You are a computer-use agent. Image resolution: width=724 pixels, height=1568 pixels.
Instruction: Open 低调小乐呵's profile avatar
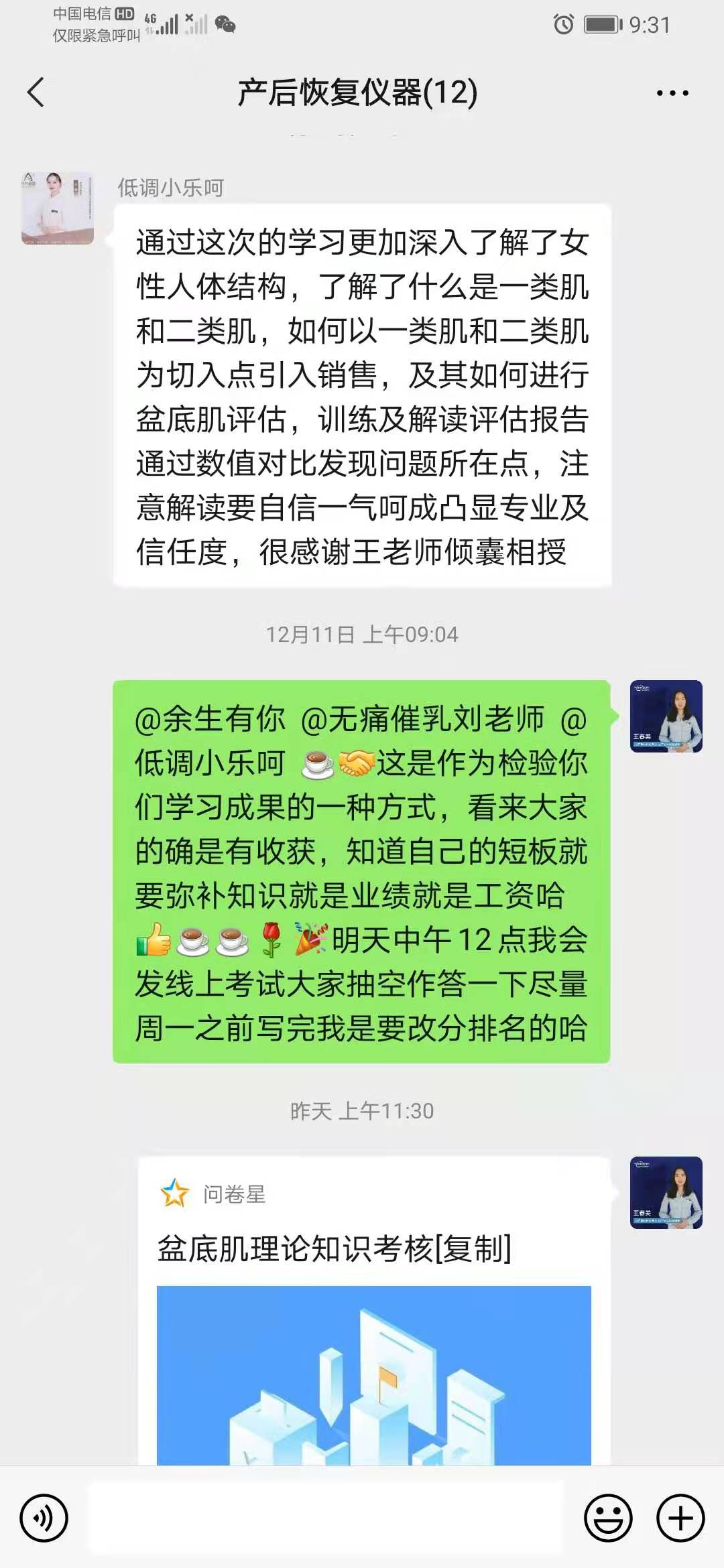pyautogui.click(x=58, y=208)
